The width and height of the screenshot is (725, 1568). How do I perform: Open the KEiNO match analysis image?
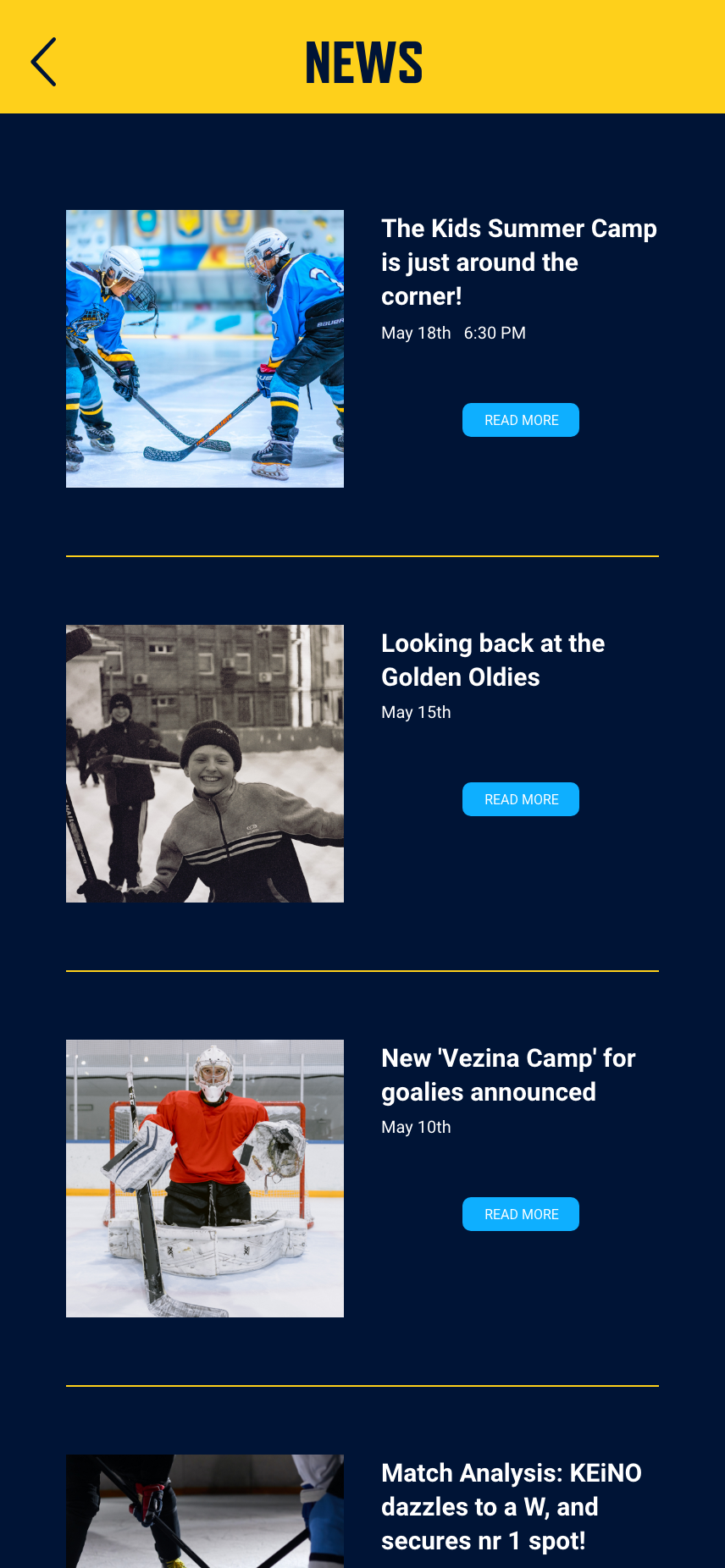205,1510
